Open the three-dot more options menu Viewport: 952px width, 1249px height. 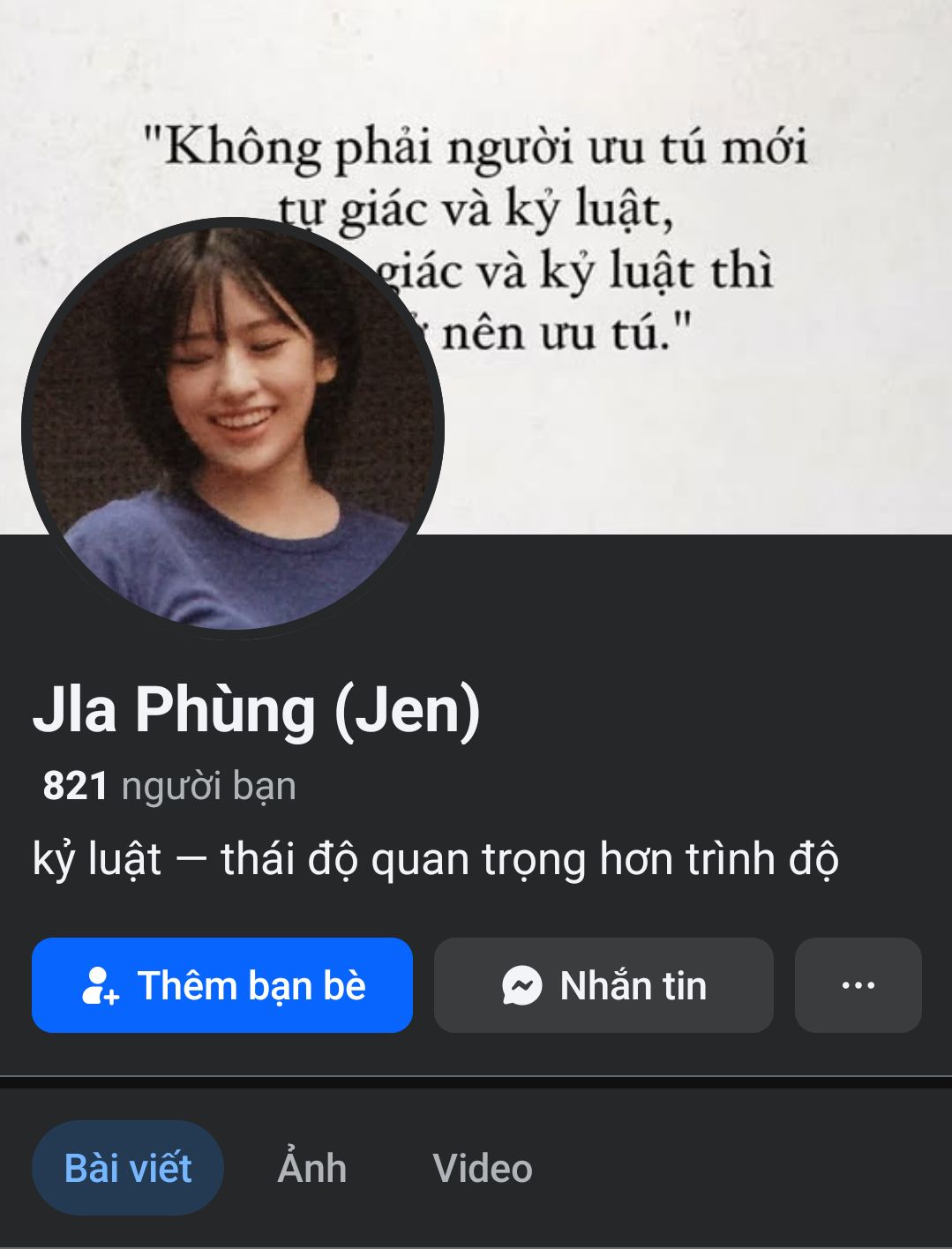(x=858, y=985)
